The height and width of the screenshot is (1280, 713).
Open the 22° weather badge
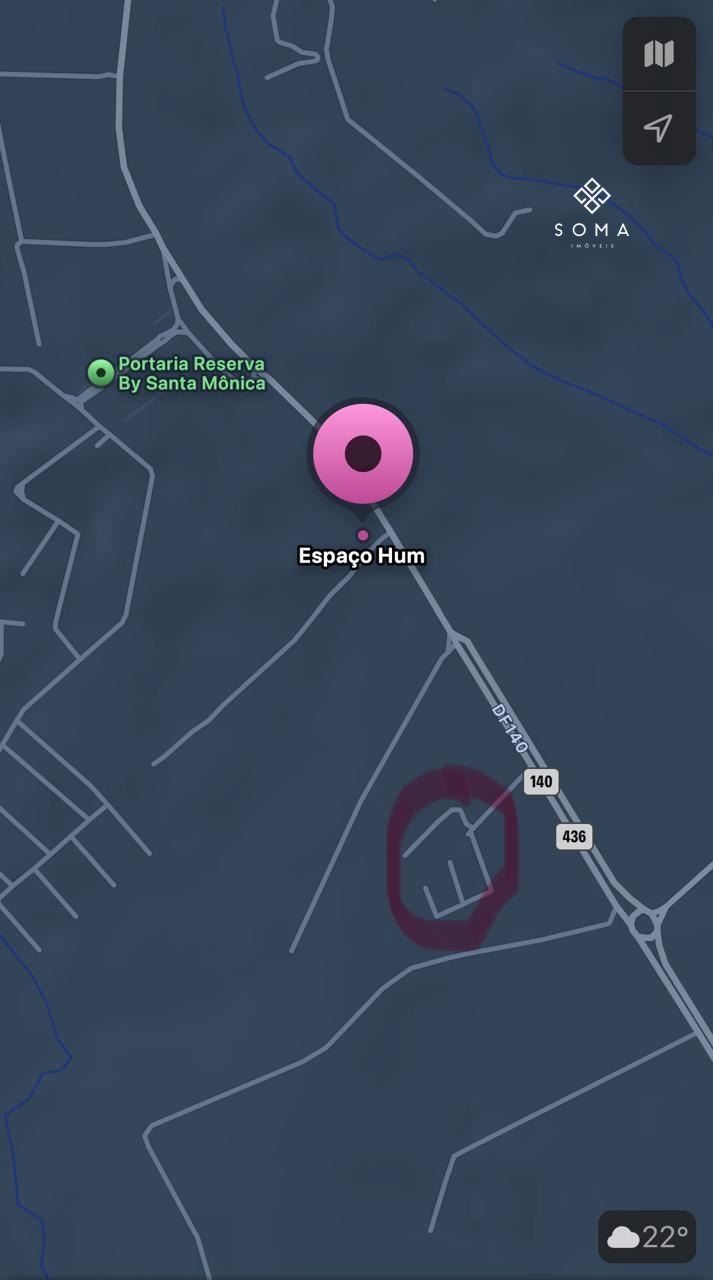647,1237
